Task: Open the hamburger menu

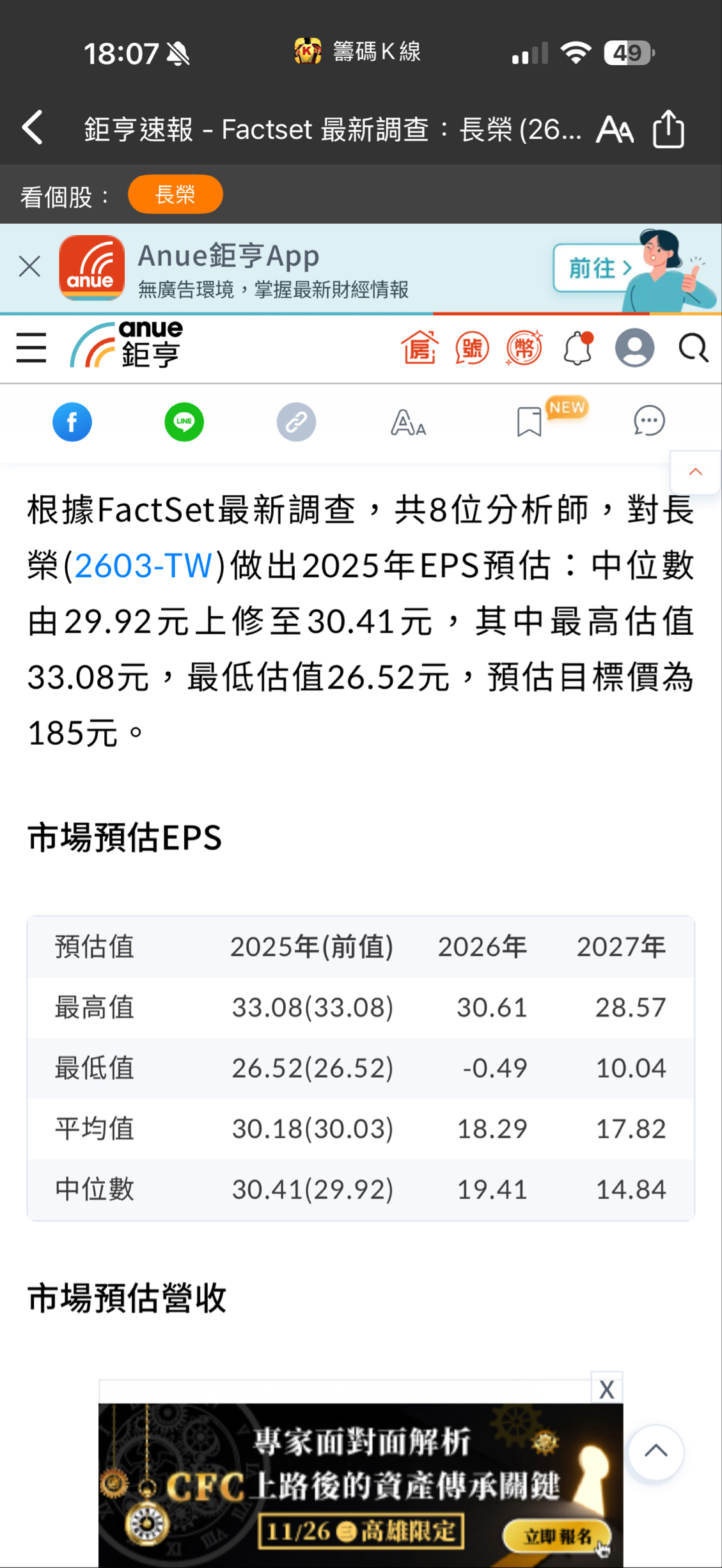Action: pyautogui.click(x=31, y=348)
